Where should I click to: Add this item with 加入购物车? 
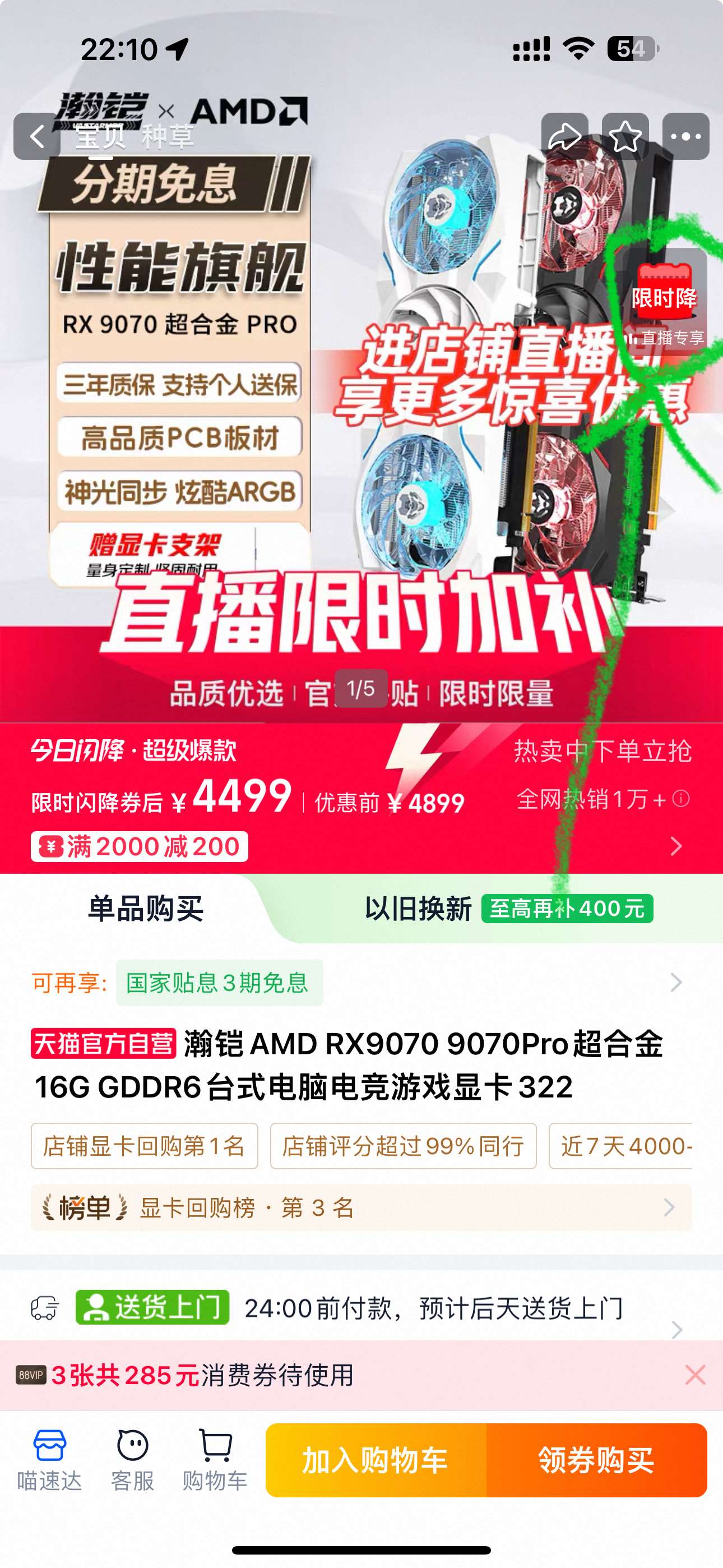click(x=376, y=1460)
